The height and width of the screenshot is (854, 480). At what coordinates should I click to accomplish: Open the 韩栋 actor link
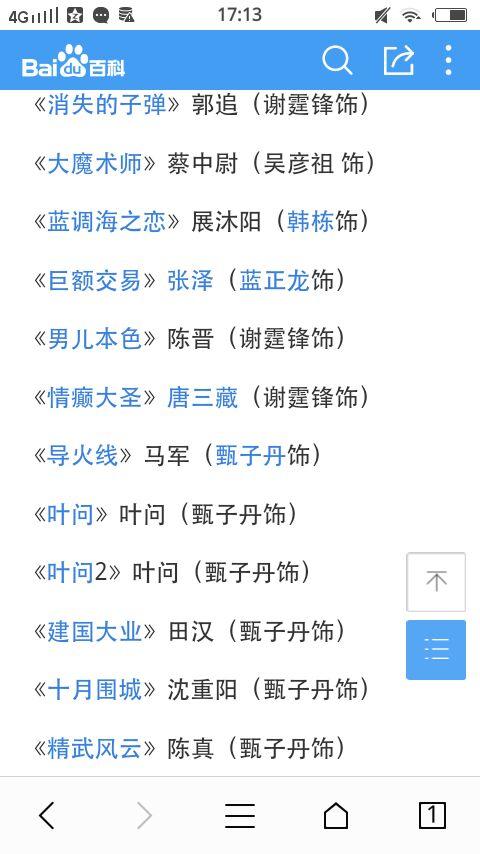pyautogui.click(x=310, y=221)
